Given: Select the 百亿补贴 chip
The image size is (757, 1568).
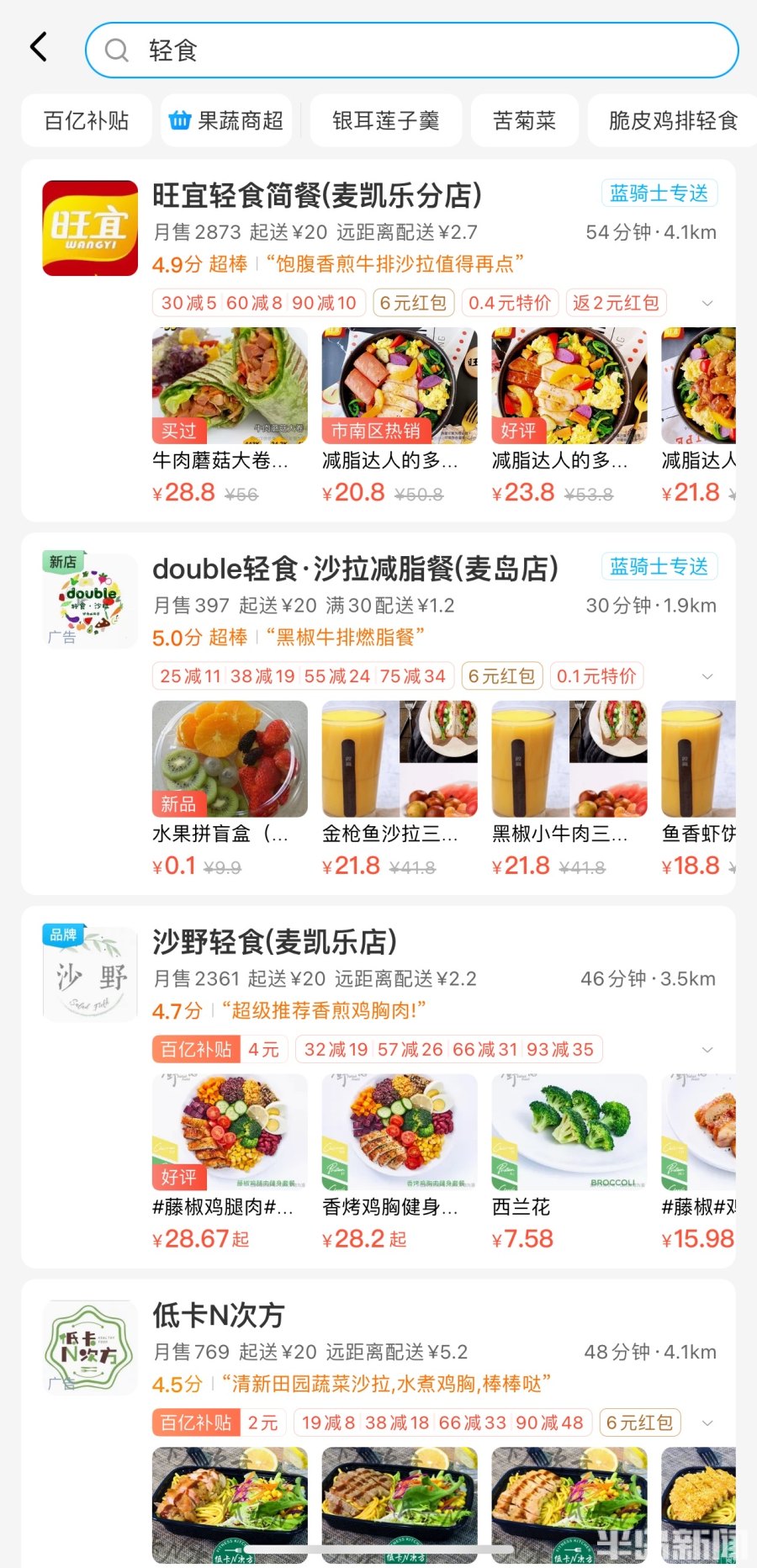Looking at the screenshot, I should (87, 121).
